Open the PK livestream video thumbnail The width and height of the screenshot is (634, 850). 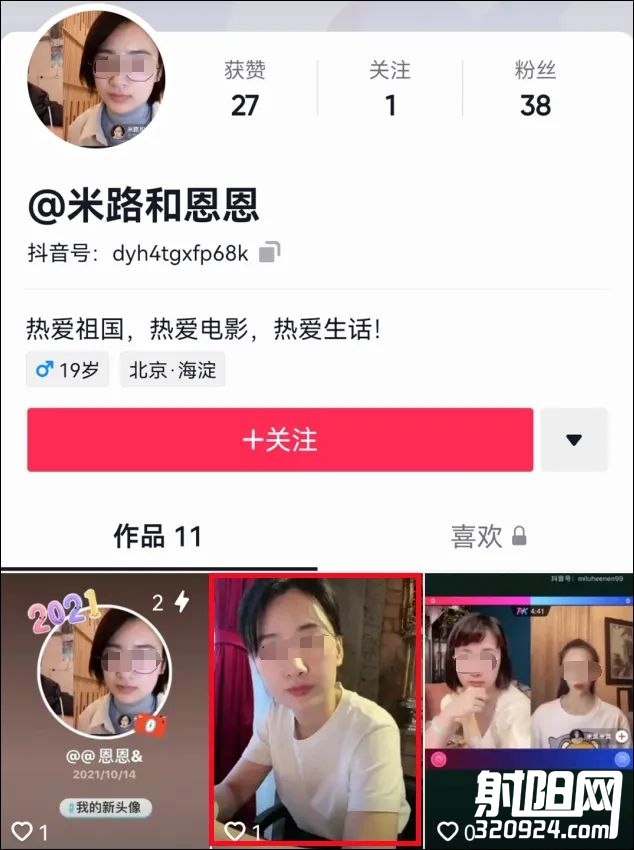[529, 709]
